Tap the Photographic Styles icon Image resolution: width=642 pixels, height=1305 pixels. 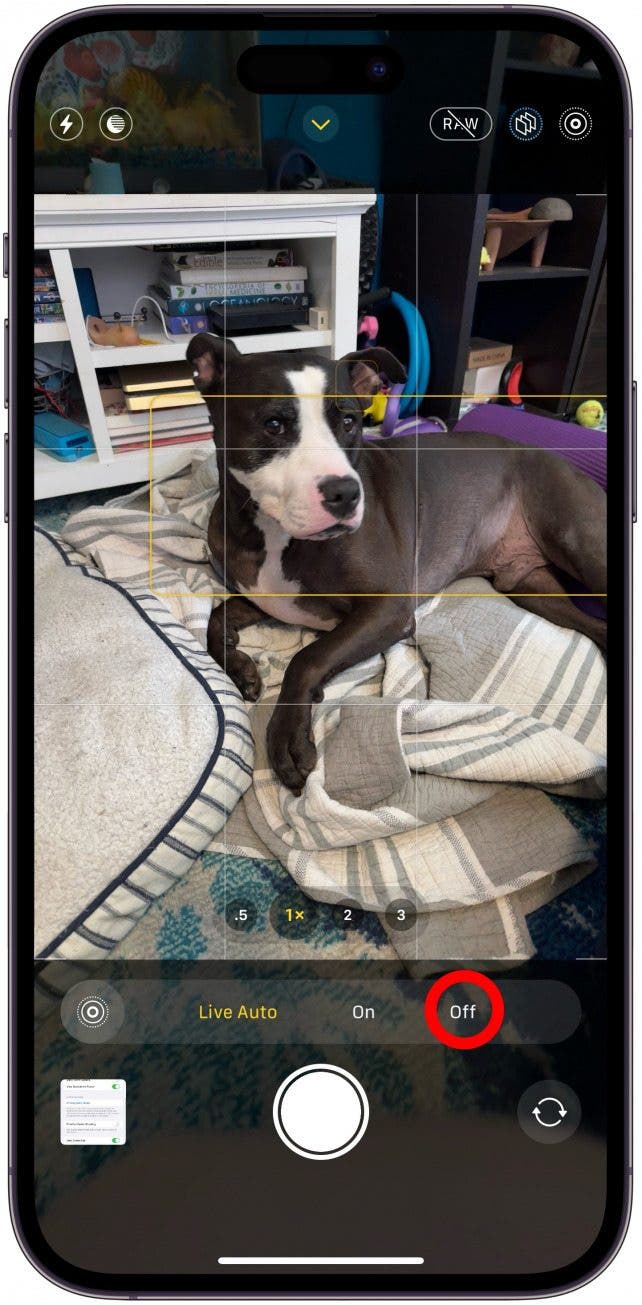[x=525, y=125]
